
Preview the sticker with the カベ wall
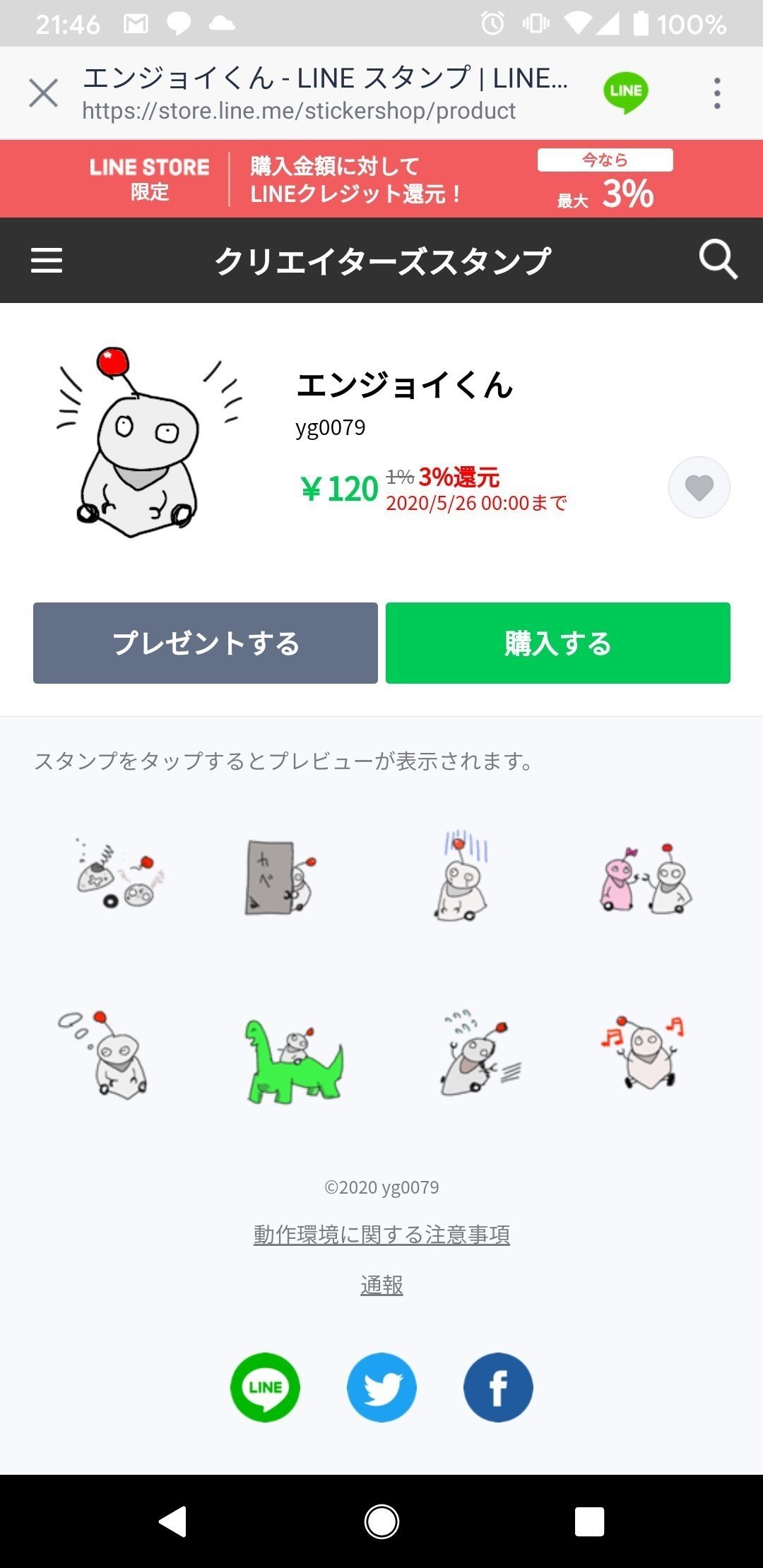(280, 878)
